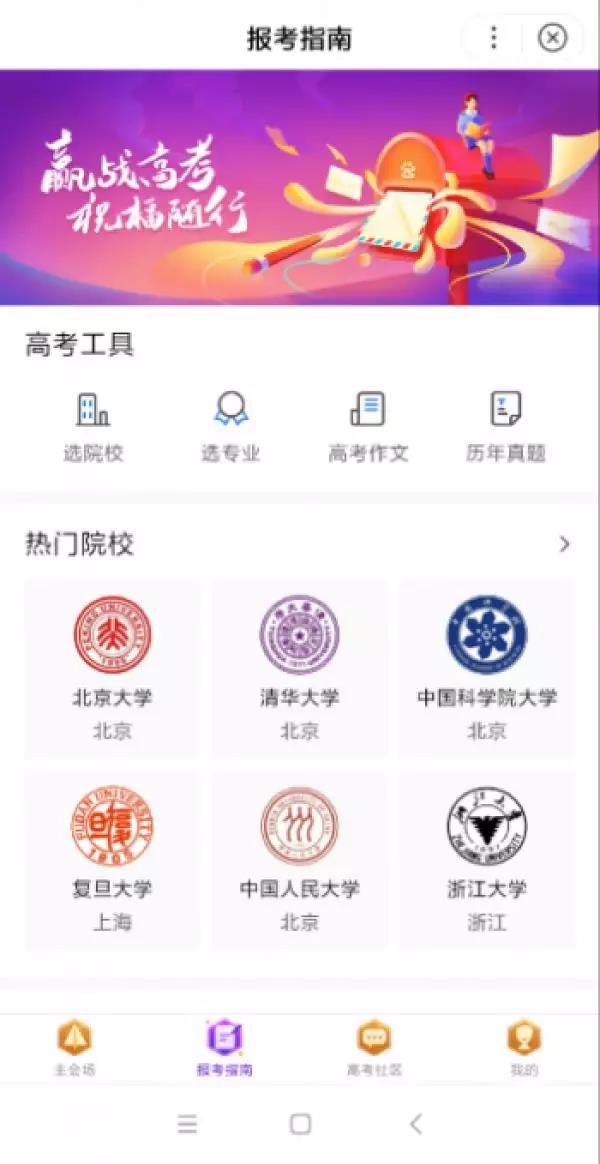Switch to the 我的 tab
The width and height of the screenshot is (600, 1164).
[524, 1048]
